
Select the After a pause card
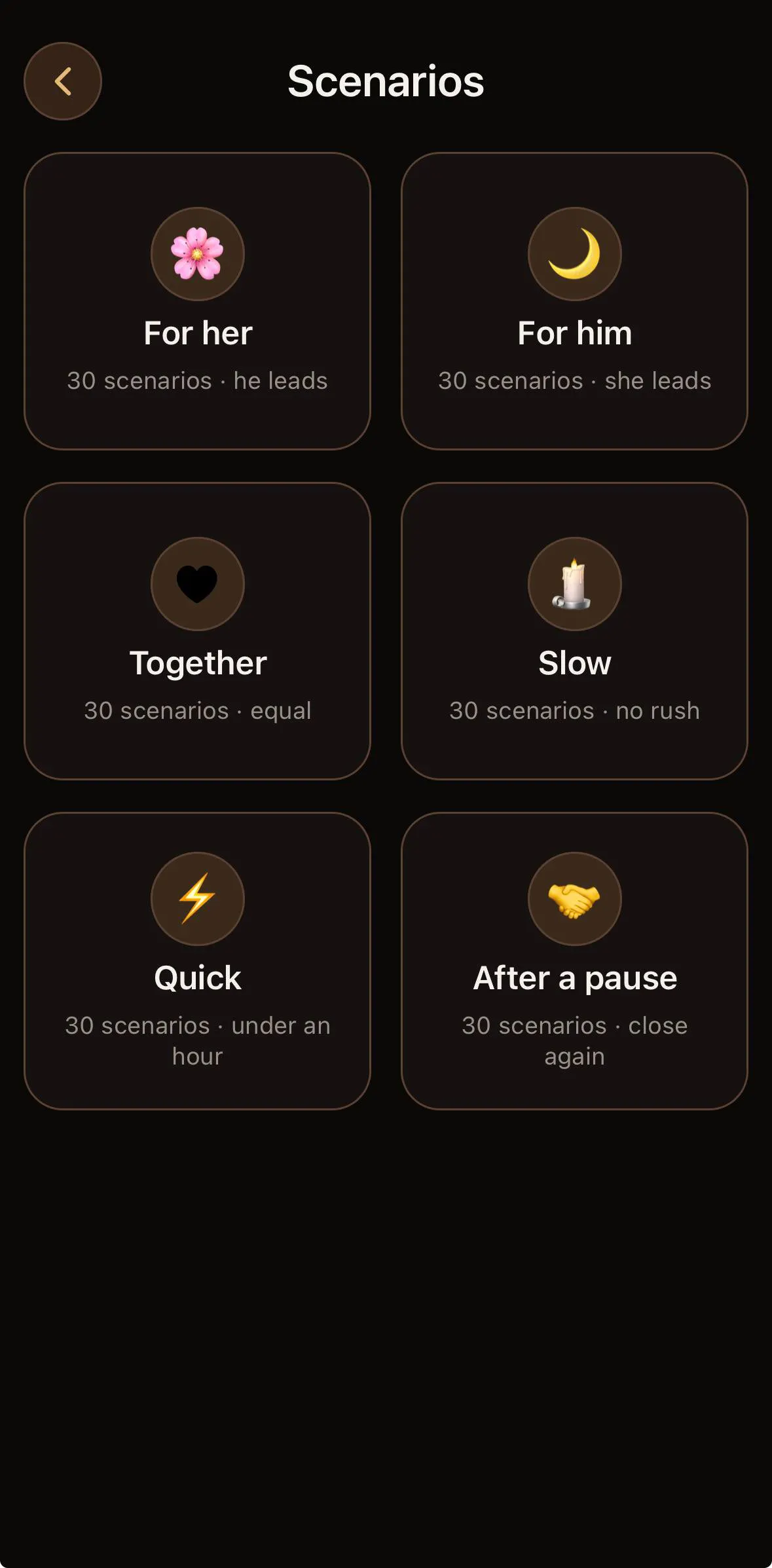[x=574, y=961]
